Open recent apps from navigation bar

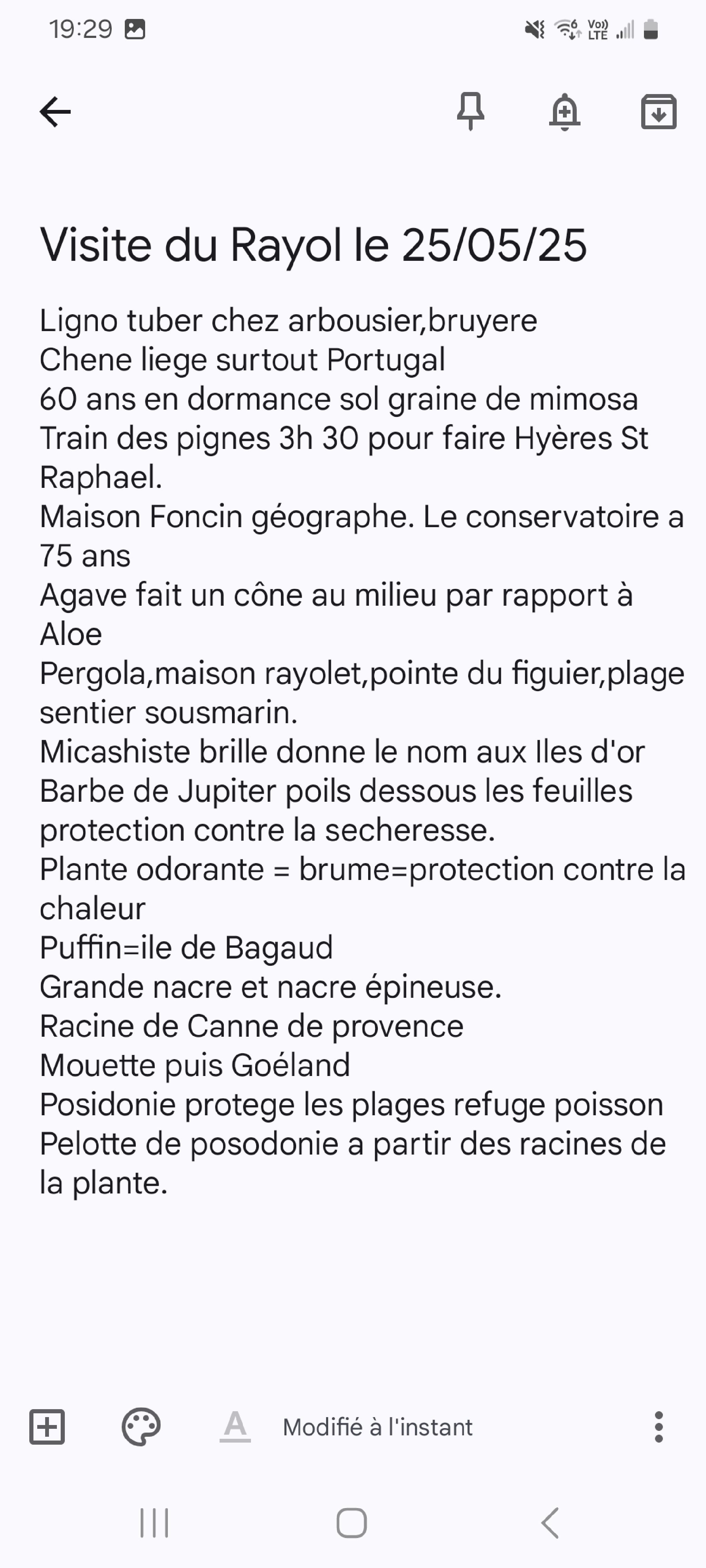[x=154, y=1523]
